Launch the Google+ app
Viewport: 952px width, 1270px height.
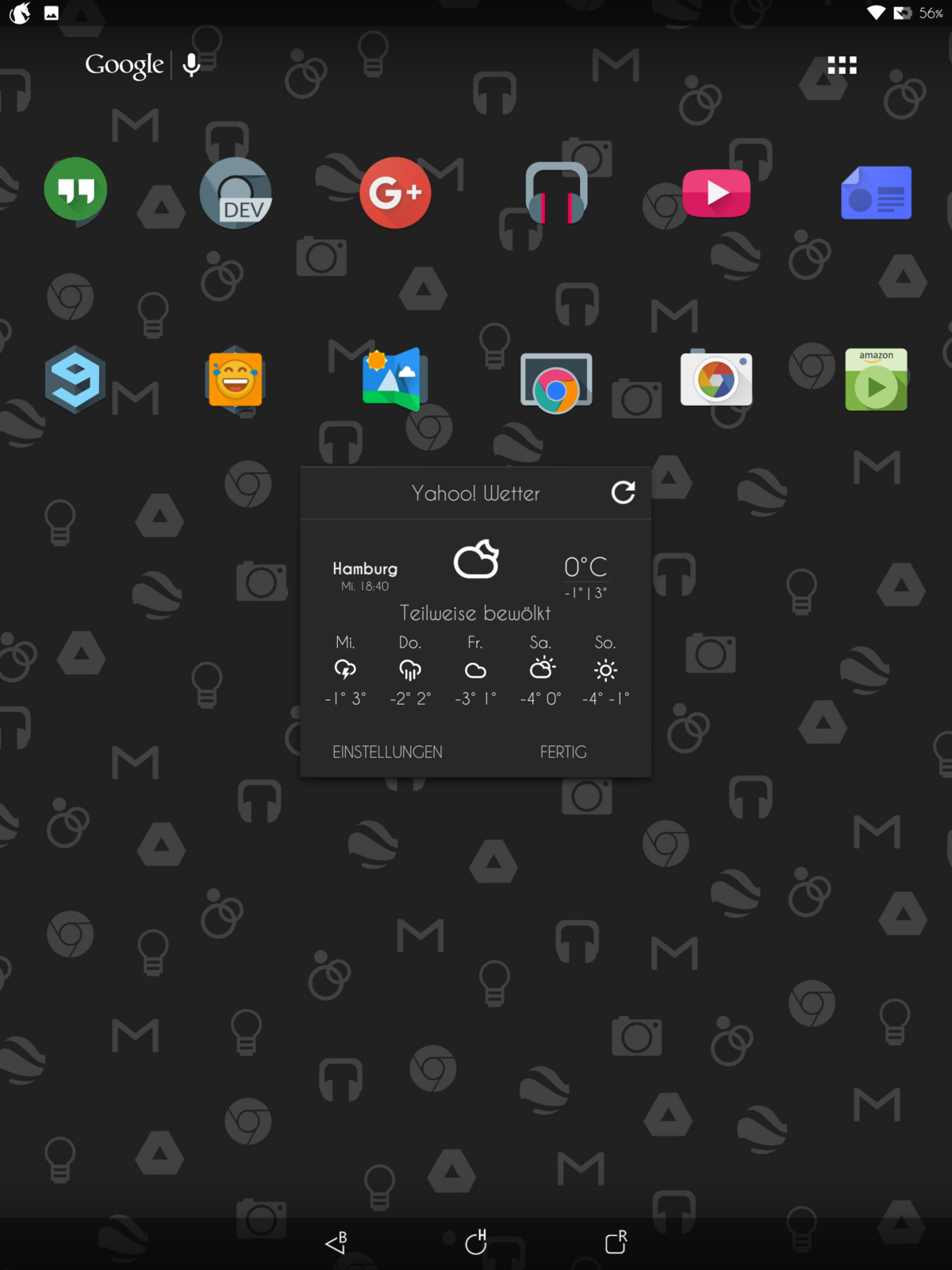pyautogui.click(x=395, y=193)
